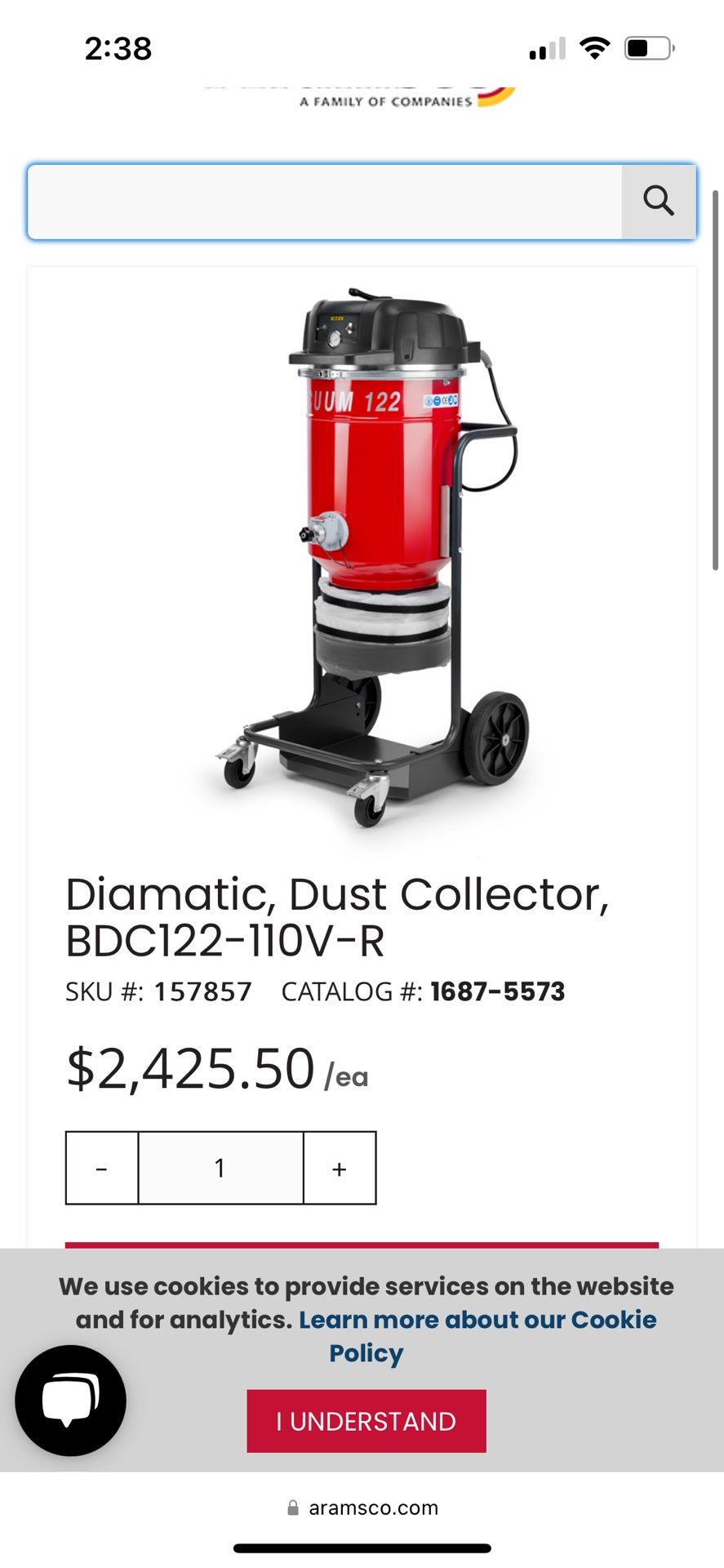Accept cookies with I Understand
The height and width of the screenshot is (1568, 724).
366,1421
